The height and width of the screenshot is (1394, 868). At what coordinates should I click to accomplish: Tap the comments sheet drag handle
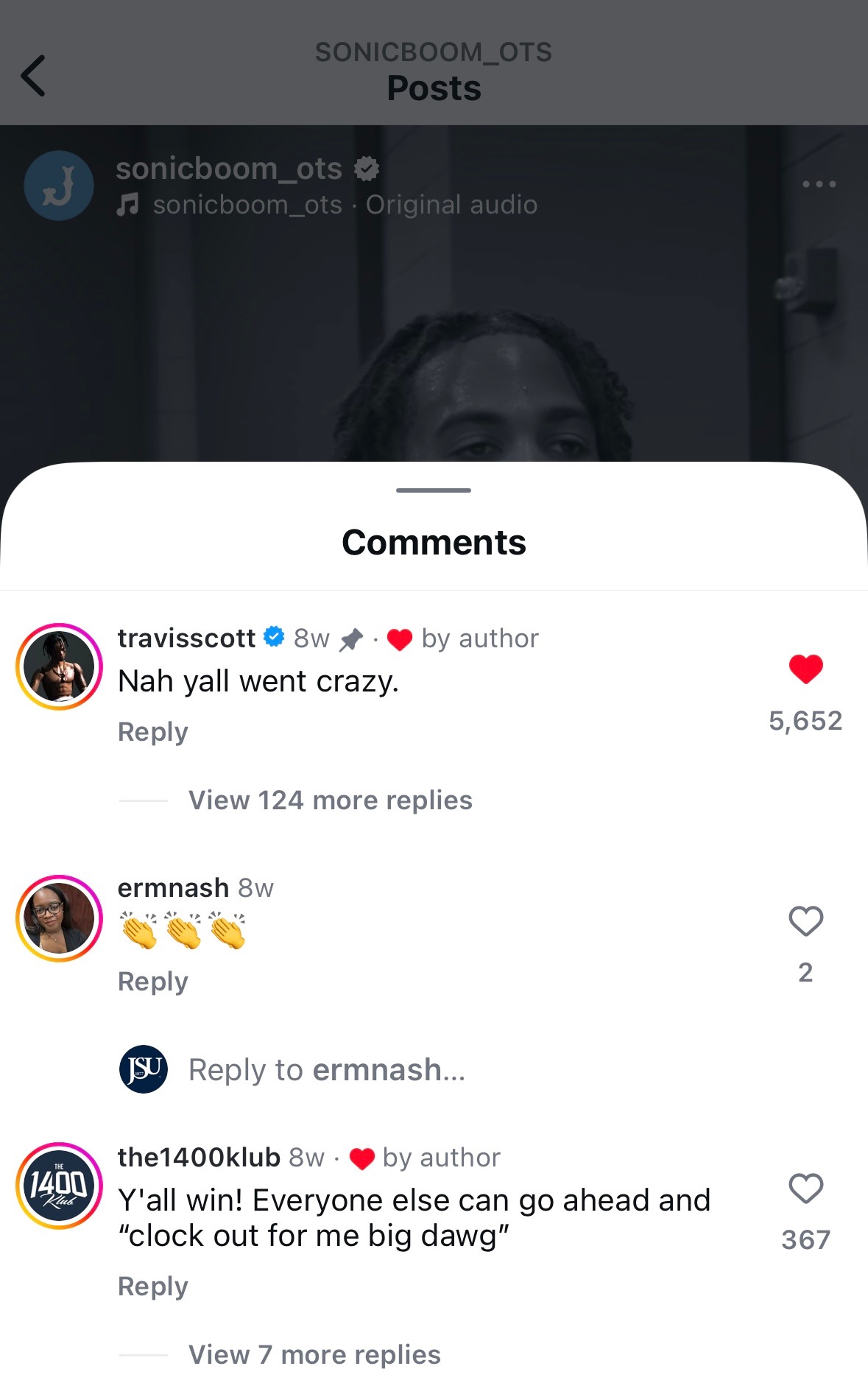(x=433, y=490)
